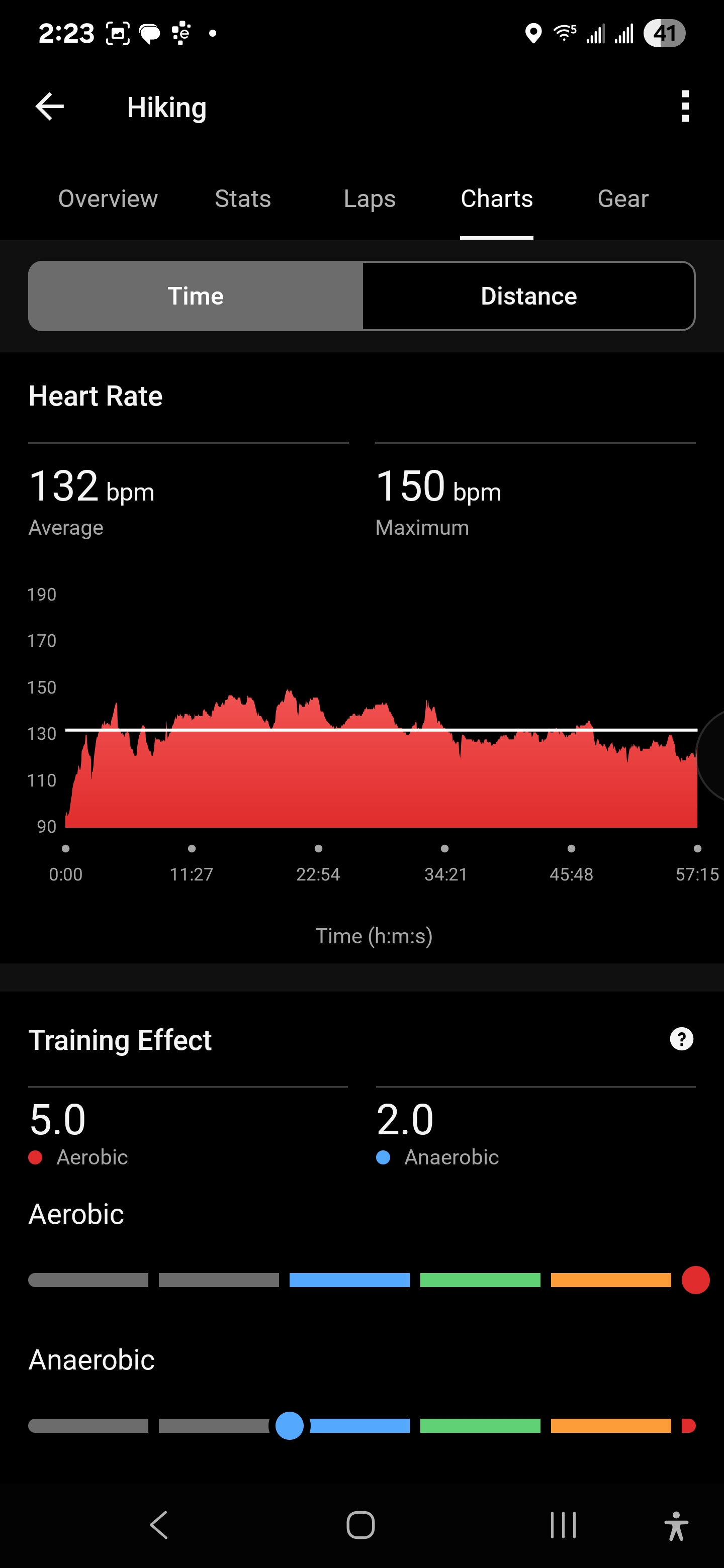This screenshot has height=1568, width=724.
Task: Open the Laps tab
Action: tap(370, 199)
